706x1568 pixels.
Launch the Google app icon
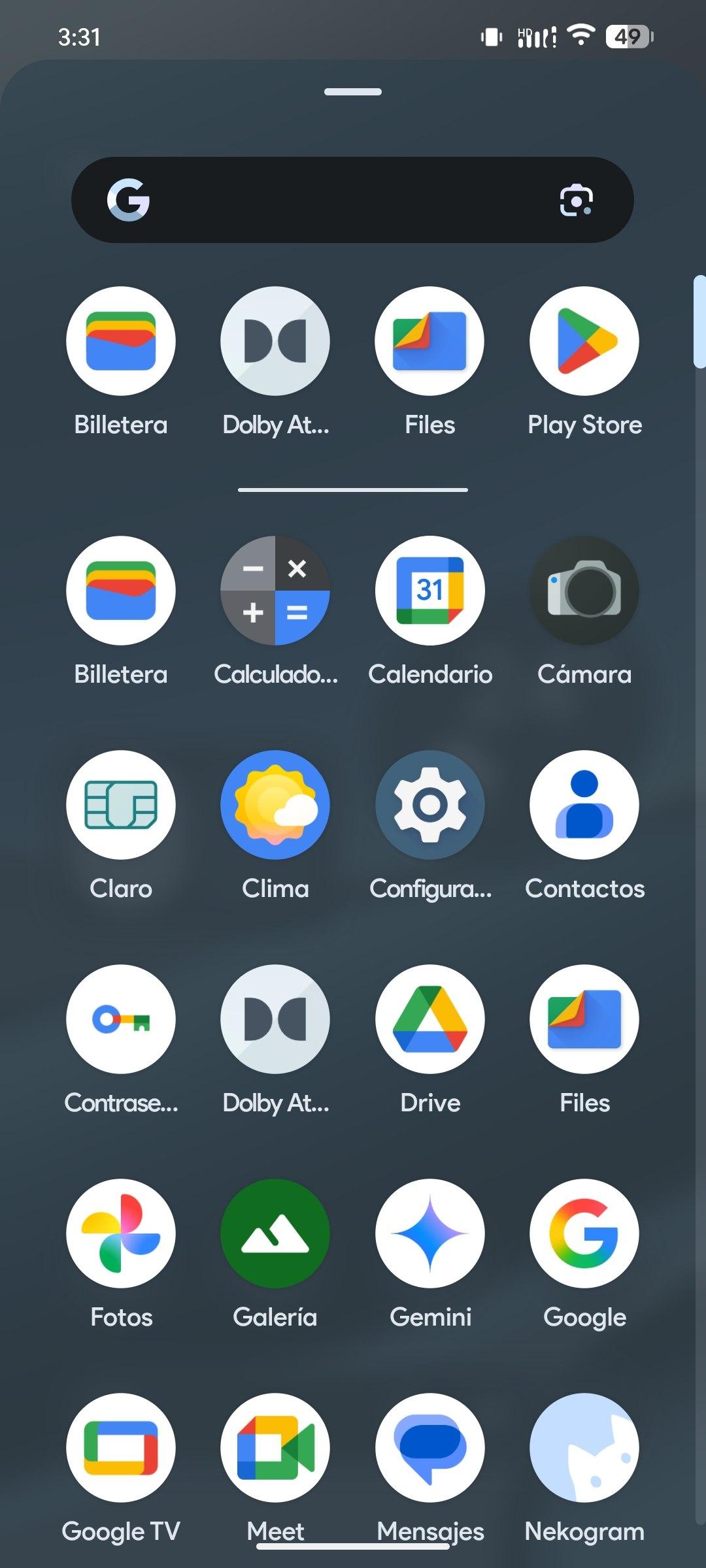pyautogui.click(x=584, y=1233)
